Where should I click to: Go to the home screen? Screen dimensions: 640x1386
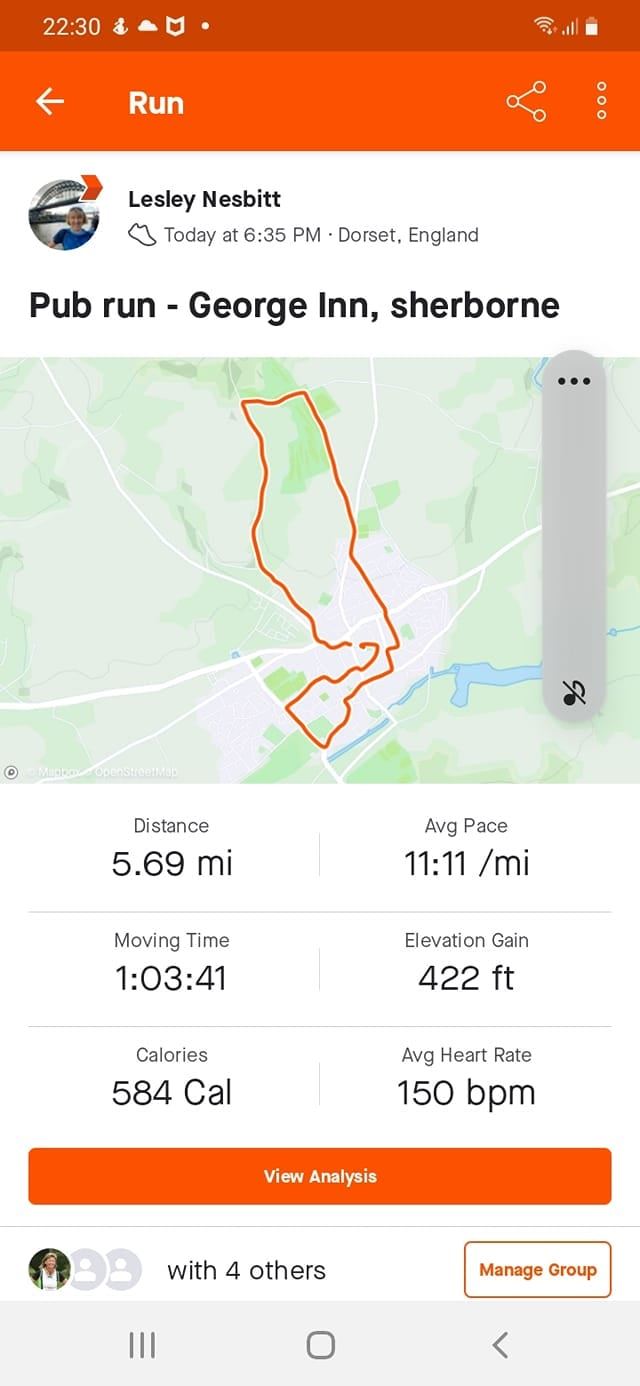(x=320, y=1345)
